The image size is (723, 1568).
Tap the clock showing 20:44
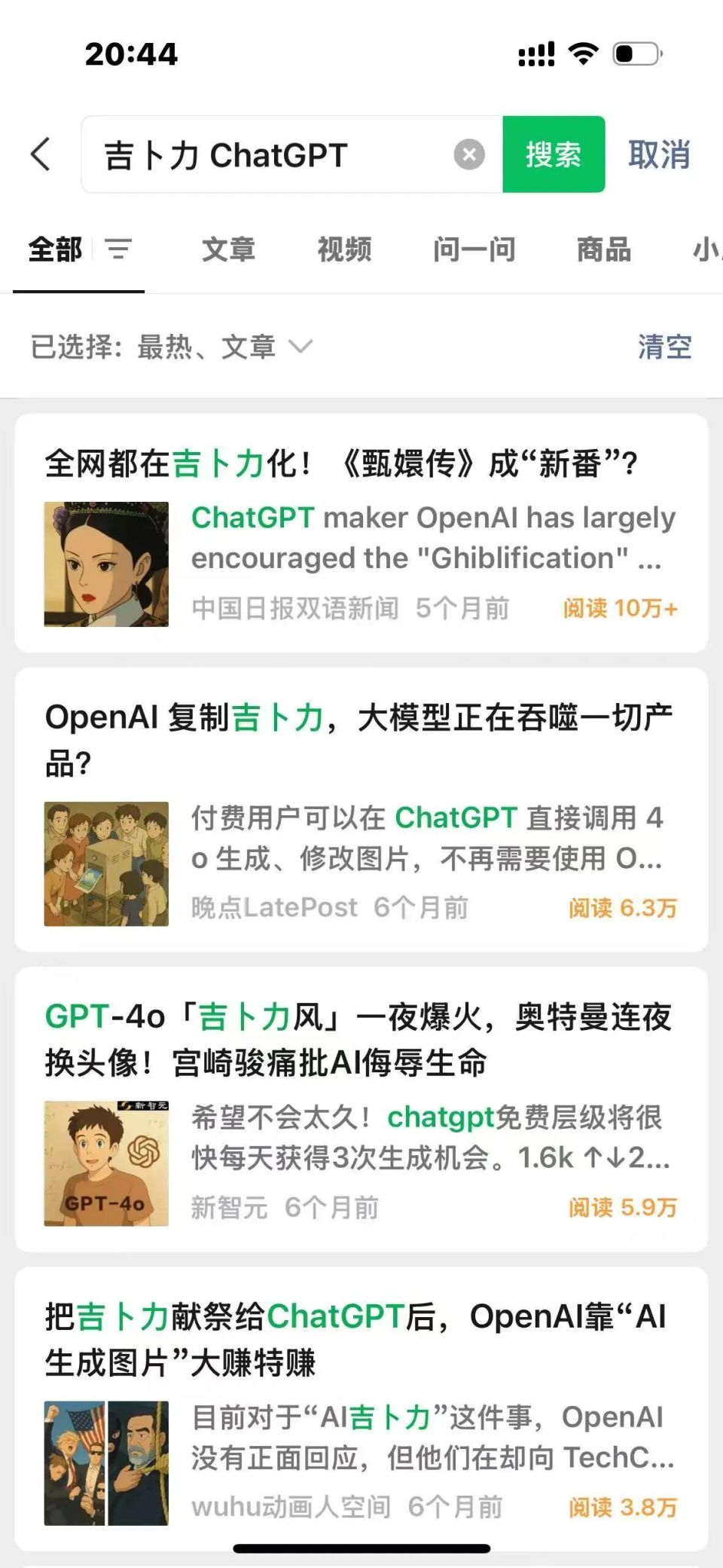(x=133, y=53)
